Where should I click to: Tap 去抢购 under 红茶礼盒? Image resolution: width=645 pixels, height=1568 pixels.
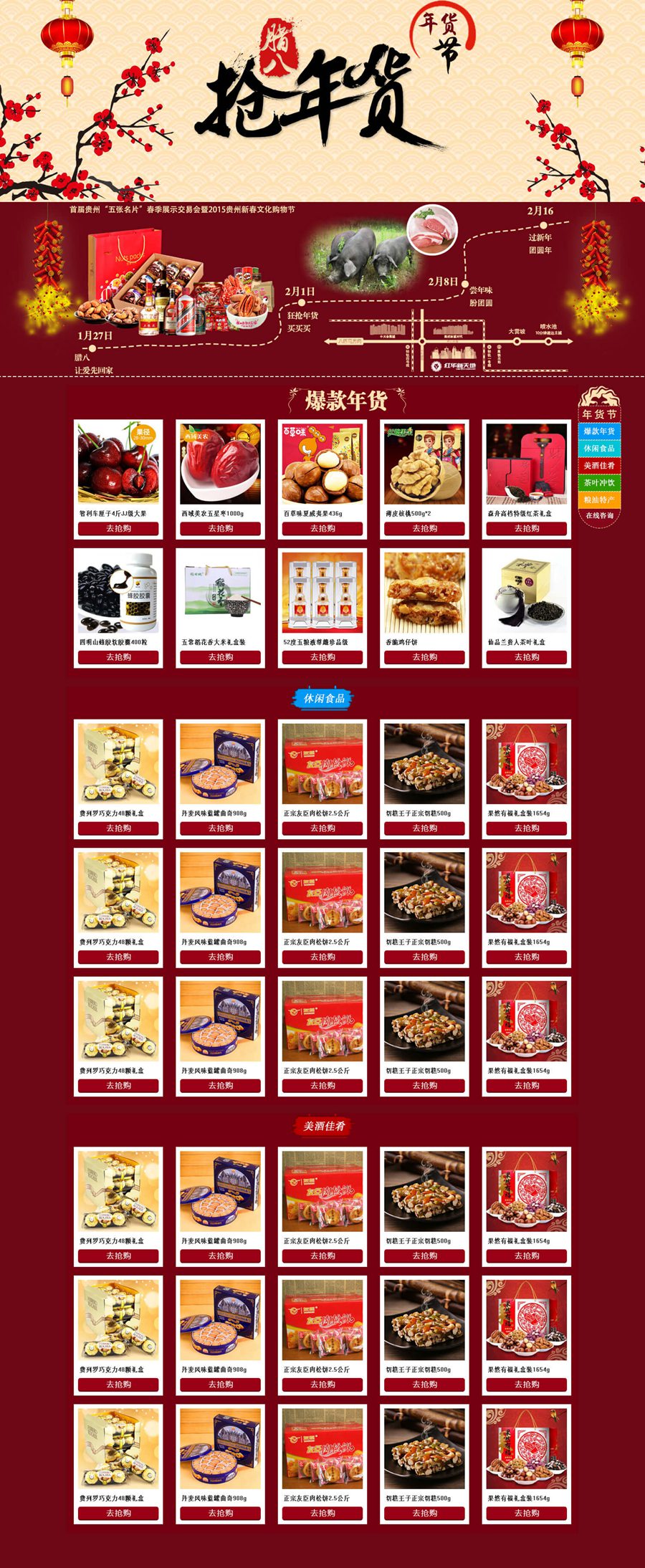pos(527,529)
